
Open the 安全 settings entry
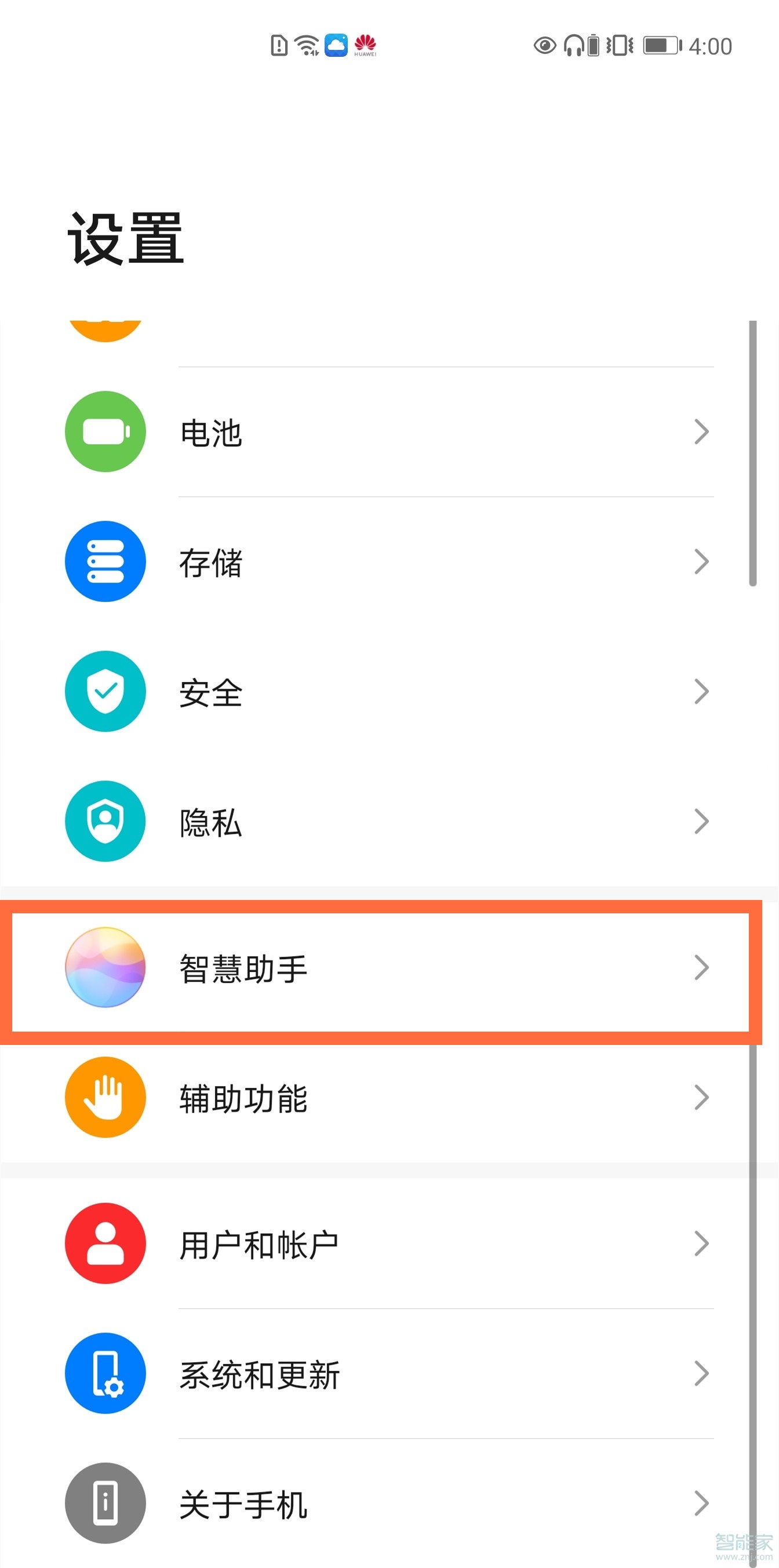[x=209, y=691]
